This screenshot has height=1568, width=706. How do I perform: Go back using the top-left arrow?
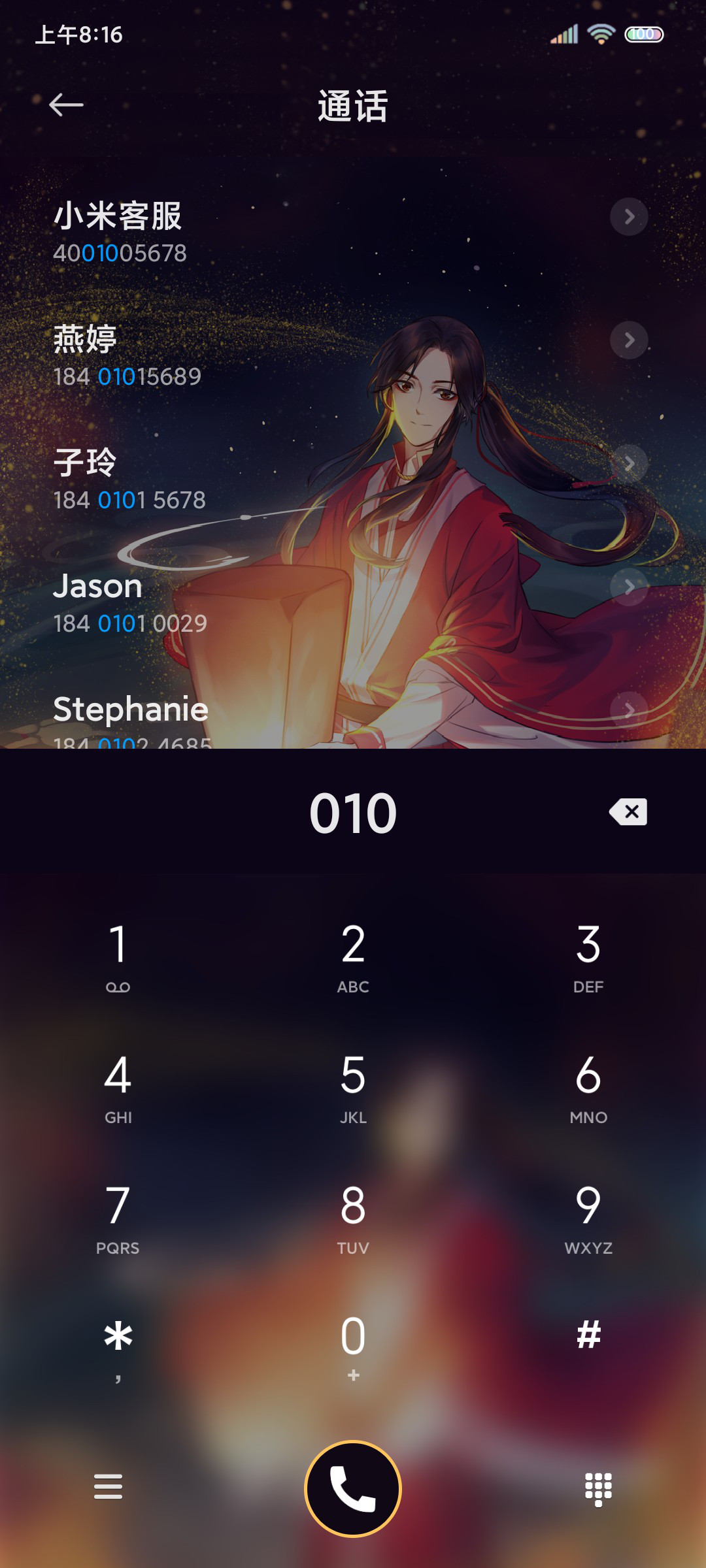pos(66,105)
